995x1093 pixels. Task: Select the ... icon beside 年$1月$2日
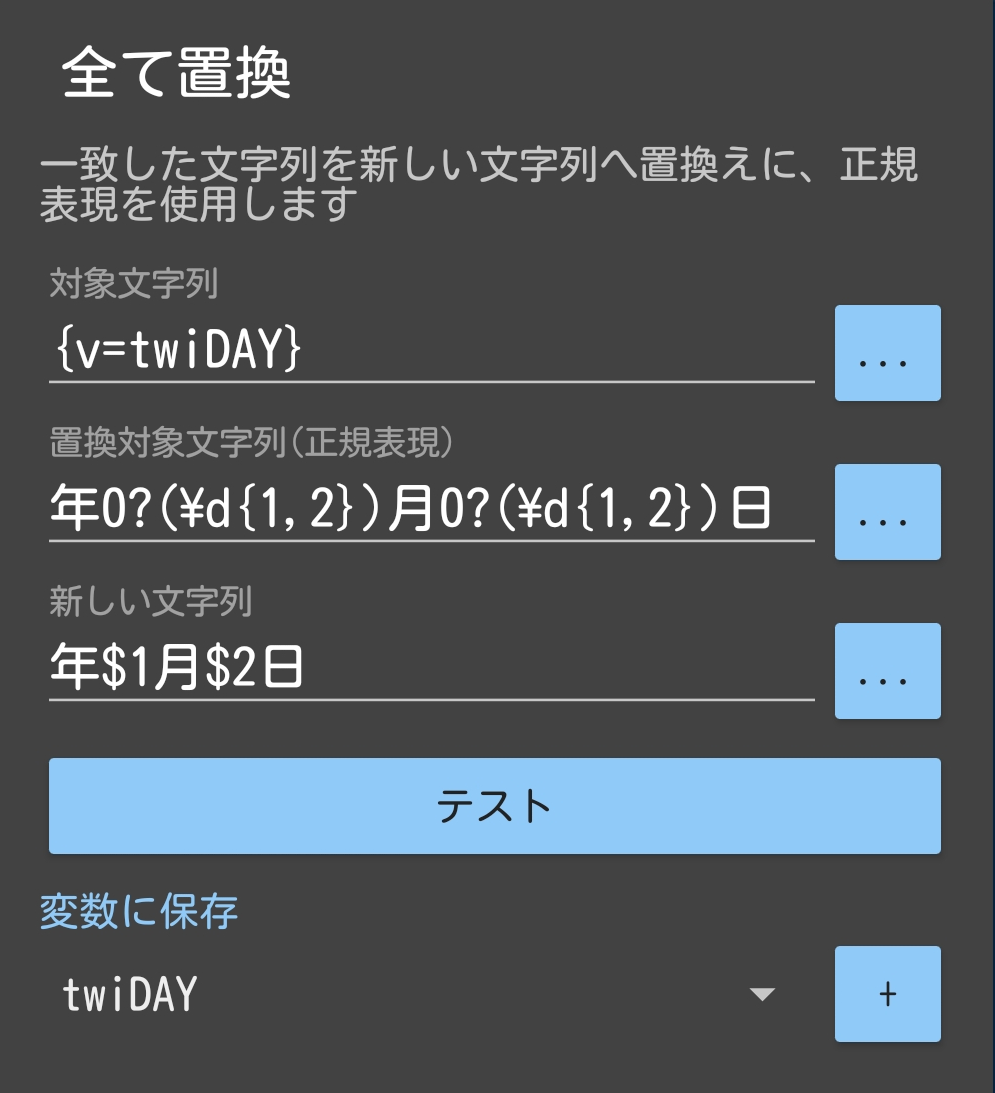886,670
